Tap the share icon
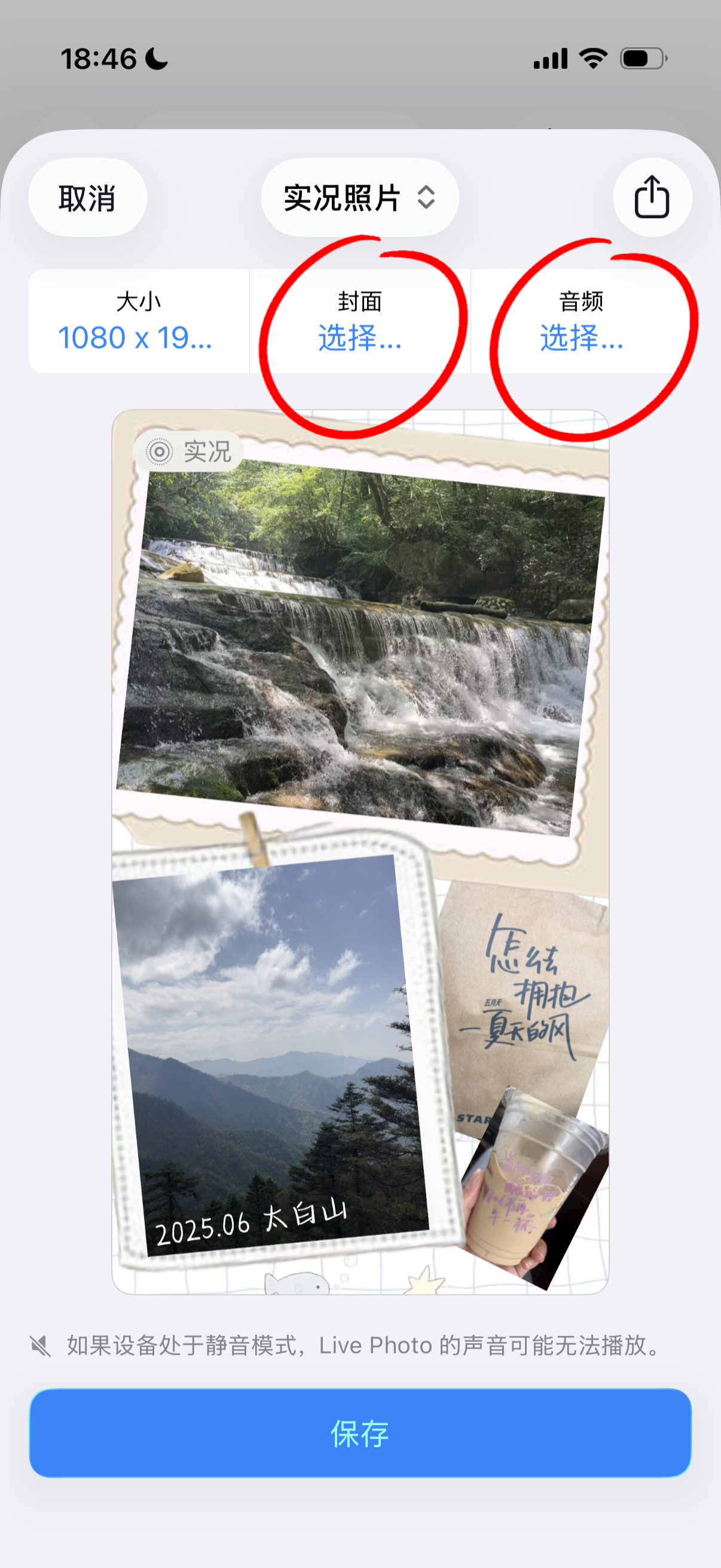This screenshot has width=721, height=1568. [x=652, y=198]
